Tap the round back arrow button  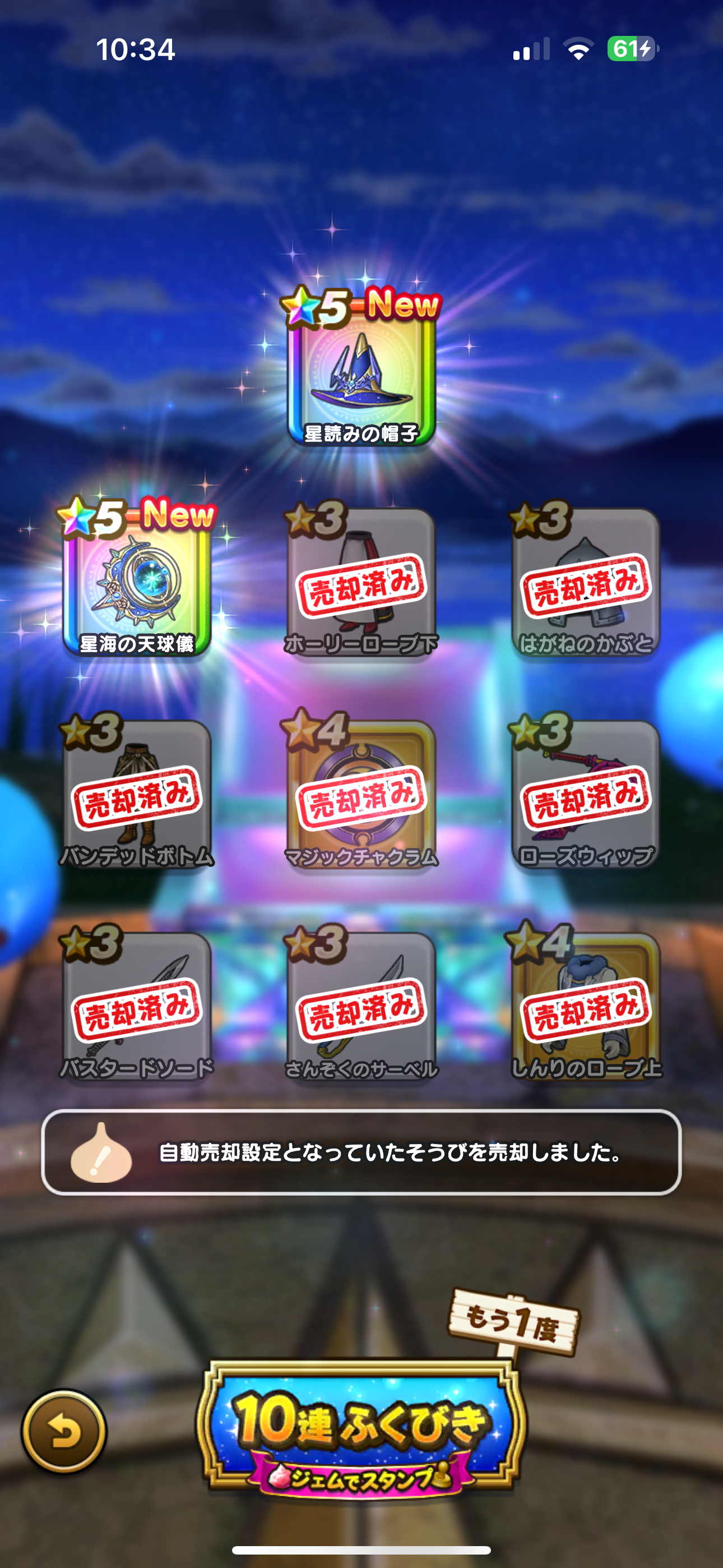pos(64,1431)
